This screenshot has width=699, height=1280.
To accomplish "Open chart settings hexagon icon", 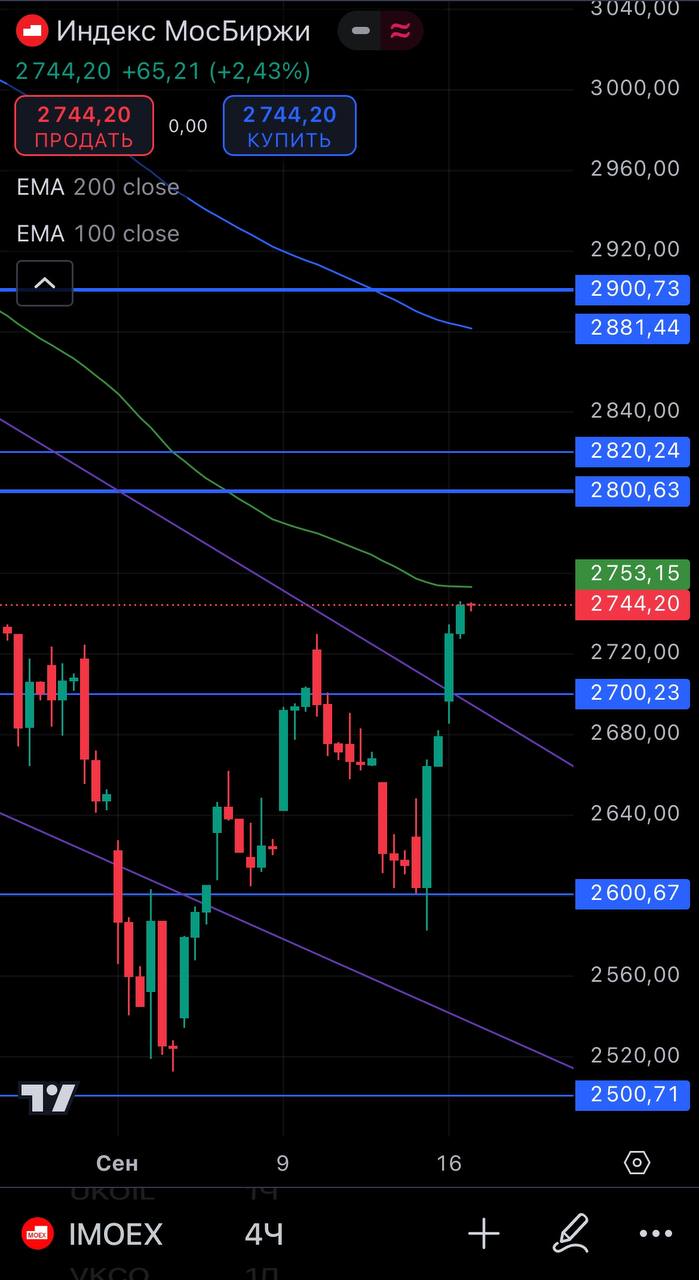I will [637, 1163].
